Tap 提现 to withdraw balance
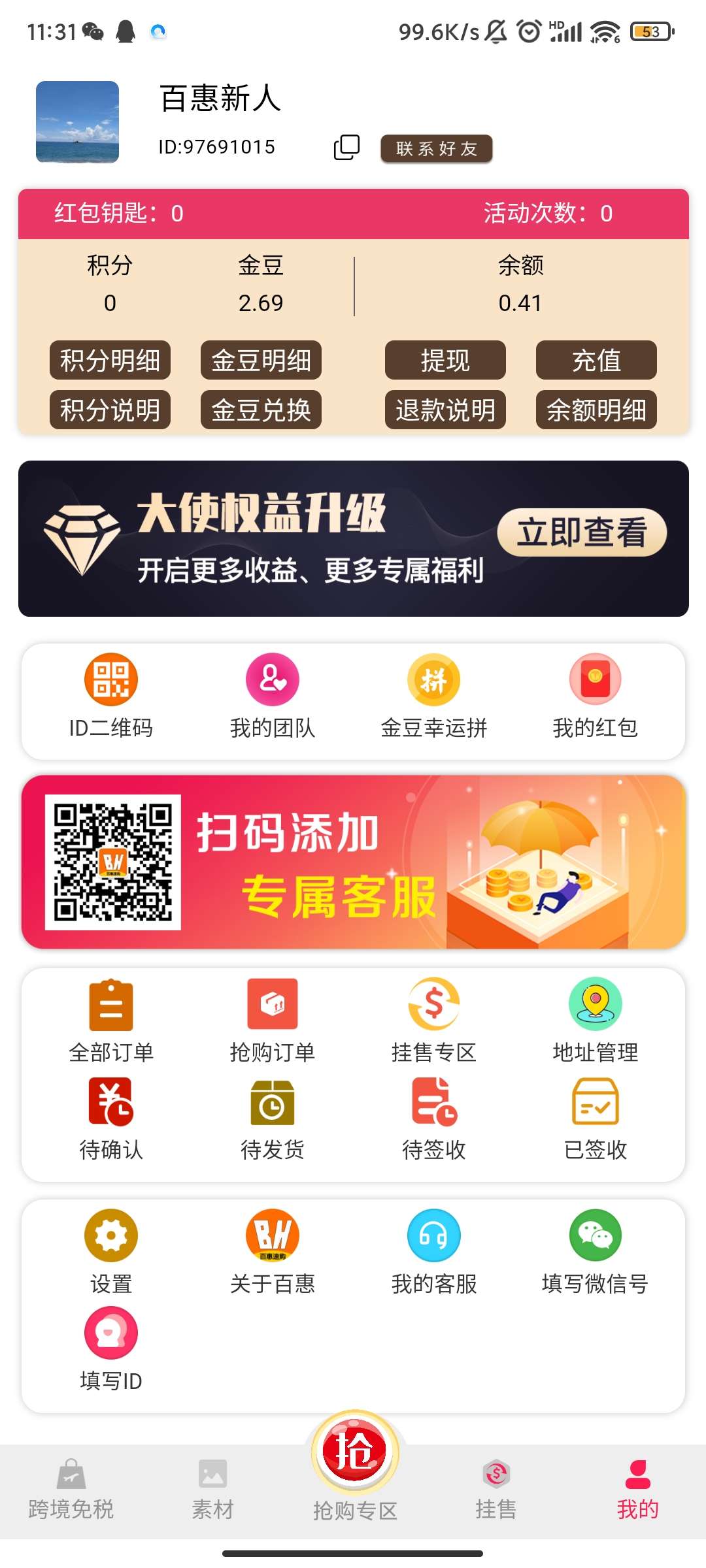706x1568 pixels. [445, 360]
